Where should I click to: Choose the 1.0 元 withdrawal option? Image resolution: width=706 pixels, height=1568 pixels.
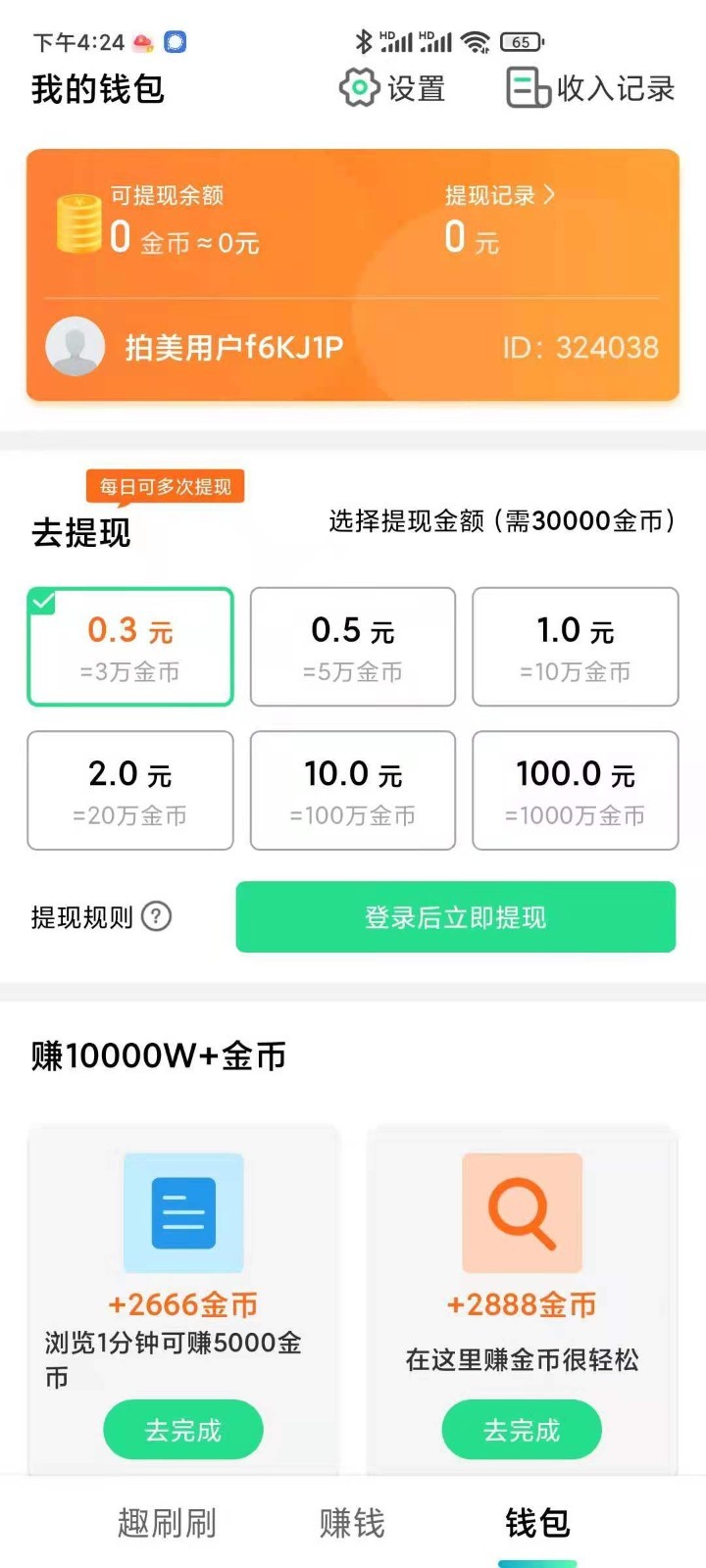click(x=576, y=647)
